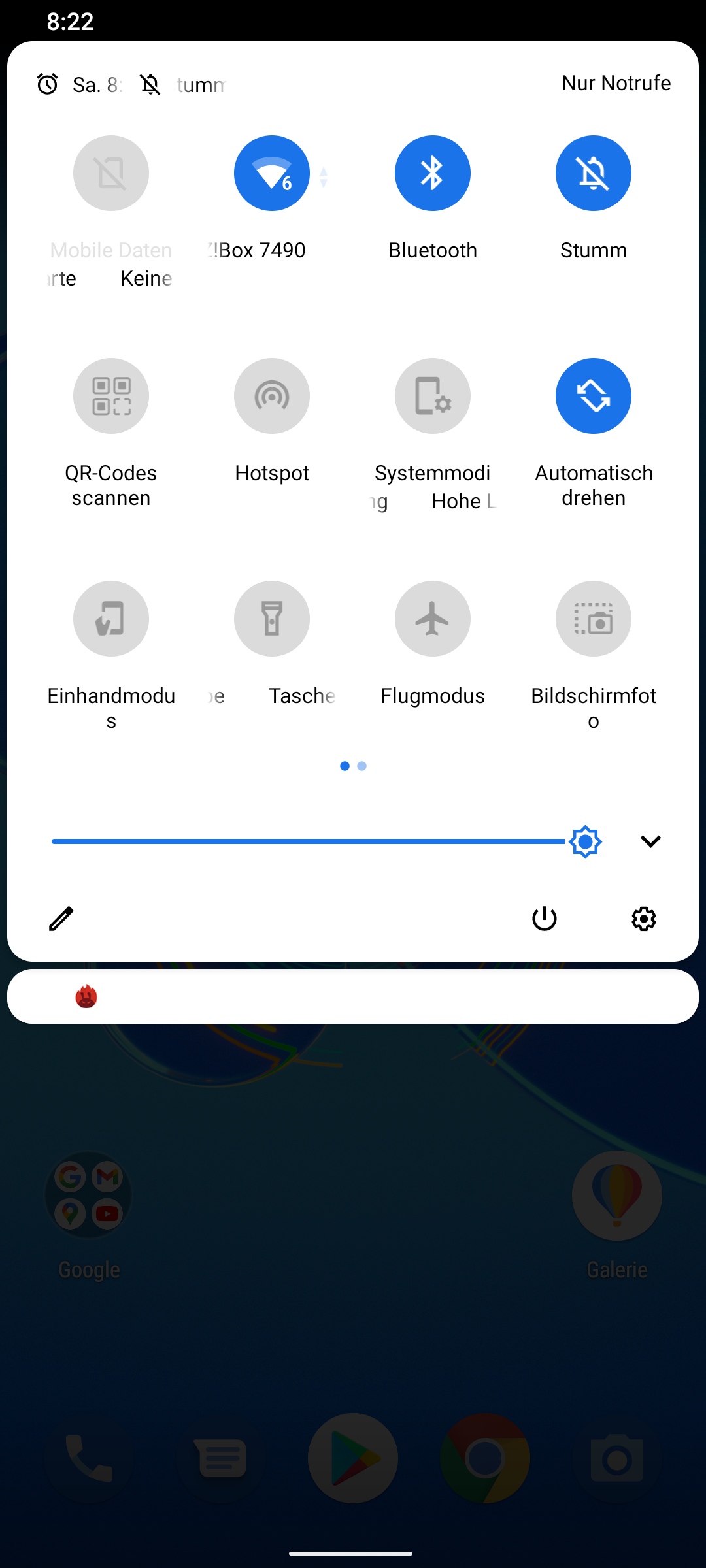
Task: Turn off Automatisch drehen
Action: click(x=594, y=396)
